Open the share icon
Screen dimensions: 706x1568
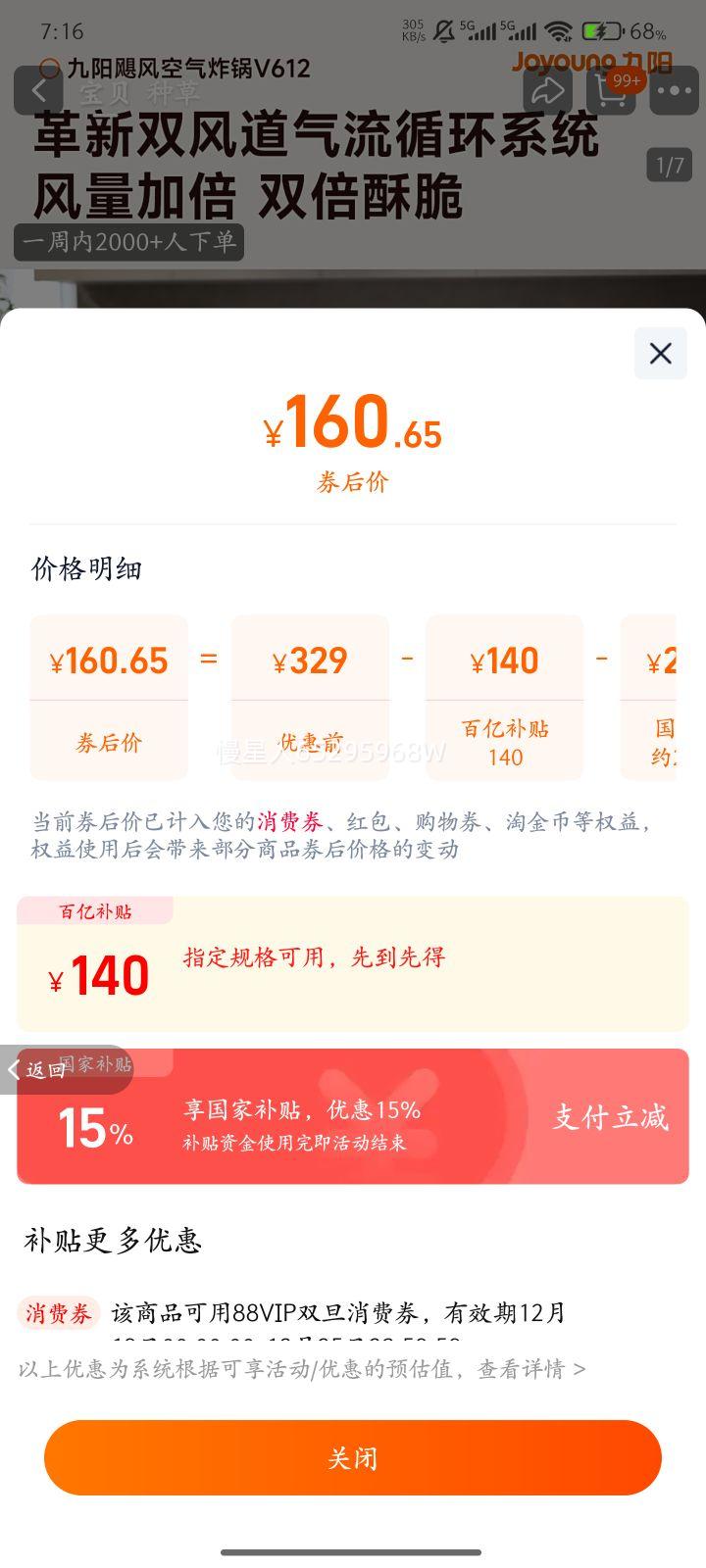pyautogui.click(x=548, y=89)
